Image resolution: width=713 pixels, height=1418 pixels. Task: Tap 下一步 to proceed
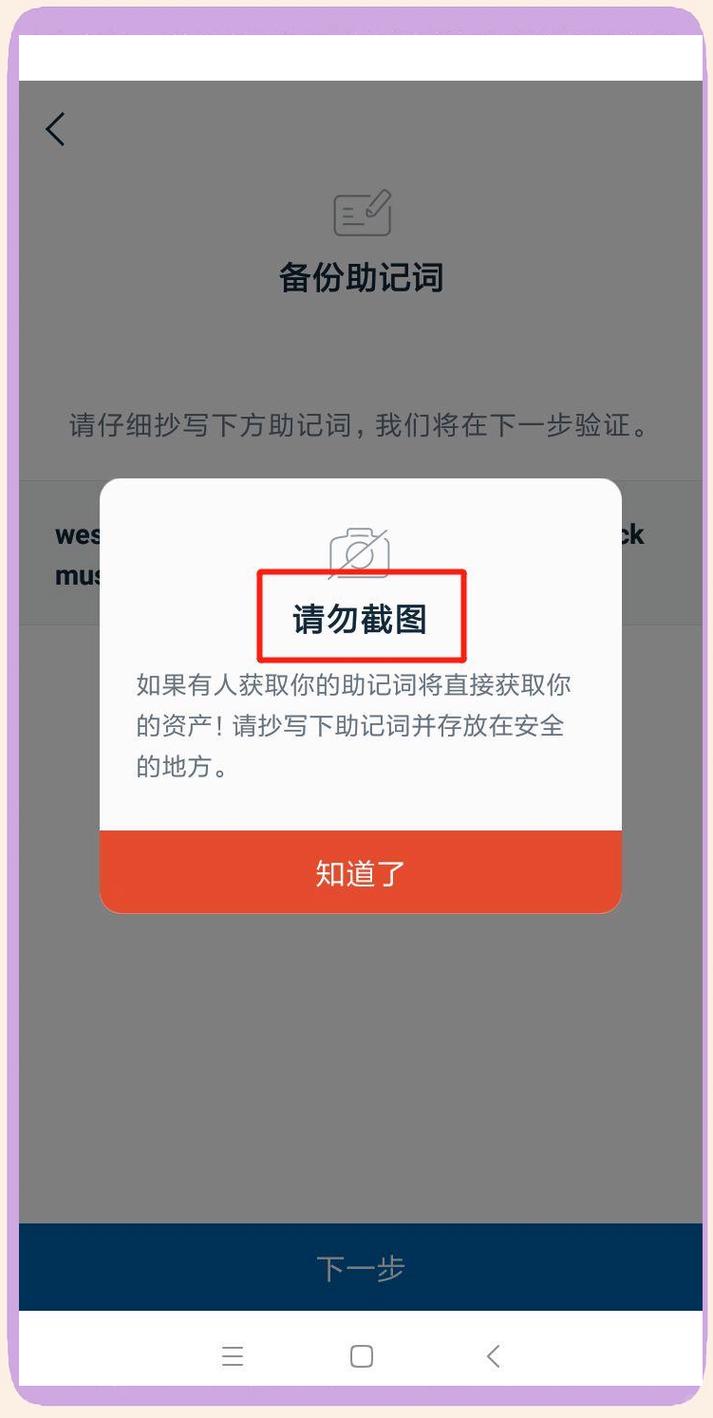coord(360,1268)
